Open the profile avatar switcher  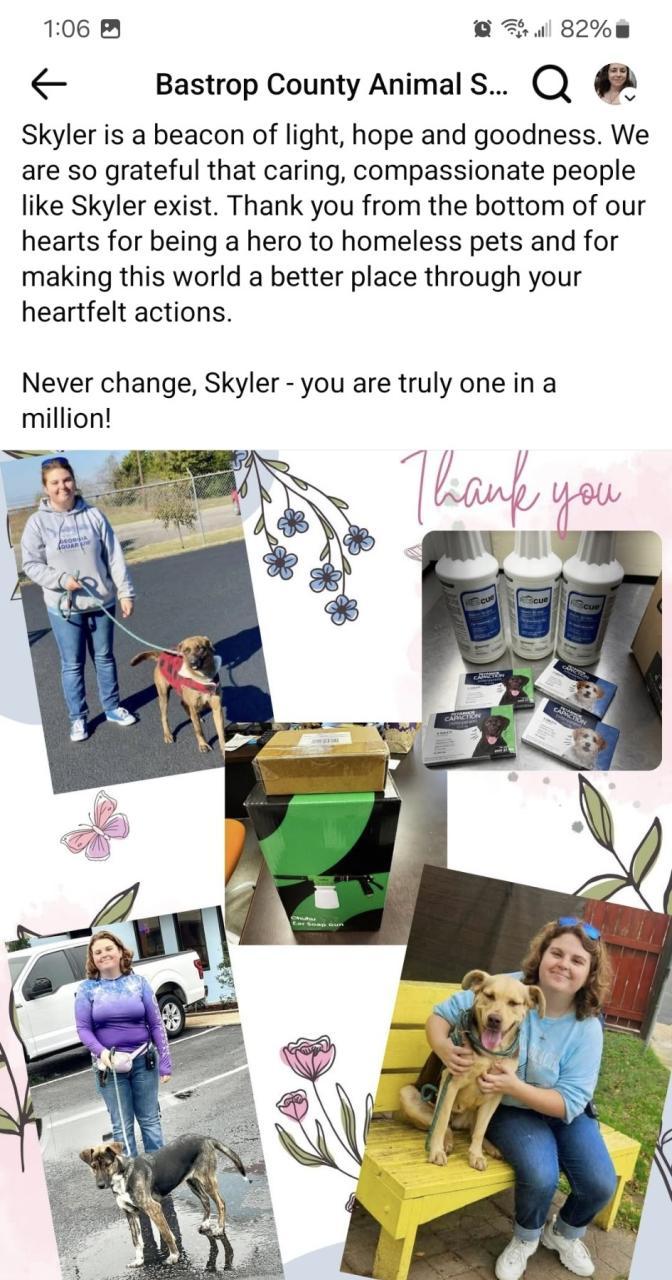(x=615, y=85)
